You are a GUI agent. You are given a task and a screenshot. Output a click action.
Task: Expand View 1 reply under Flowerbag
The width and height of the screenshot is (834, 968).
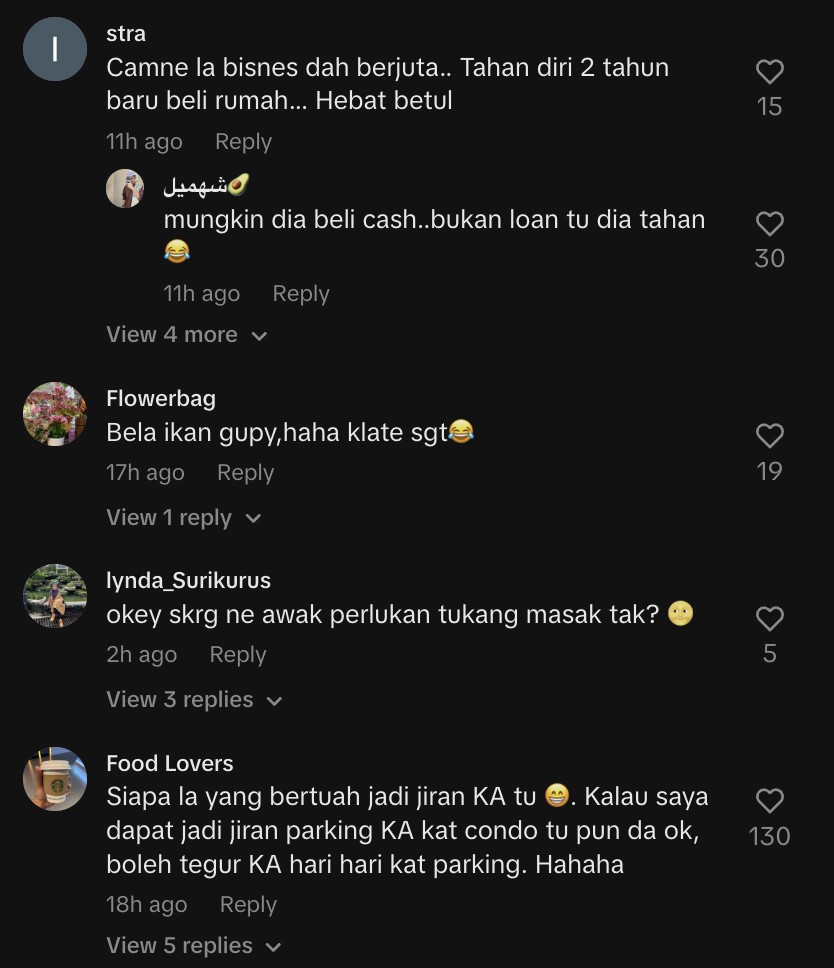click(x=183, y=518)
